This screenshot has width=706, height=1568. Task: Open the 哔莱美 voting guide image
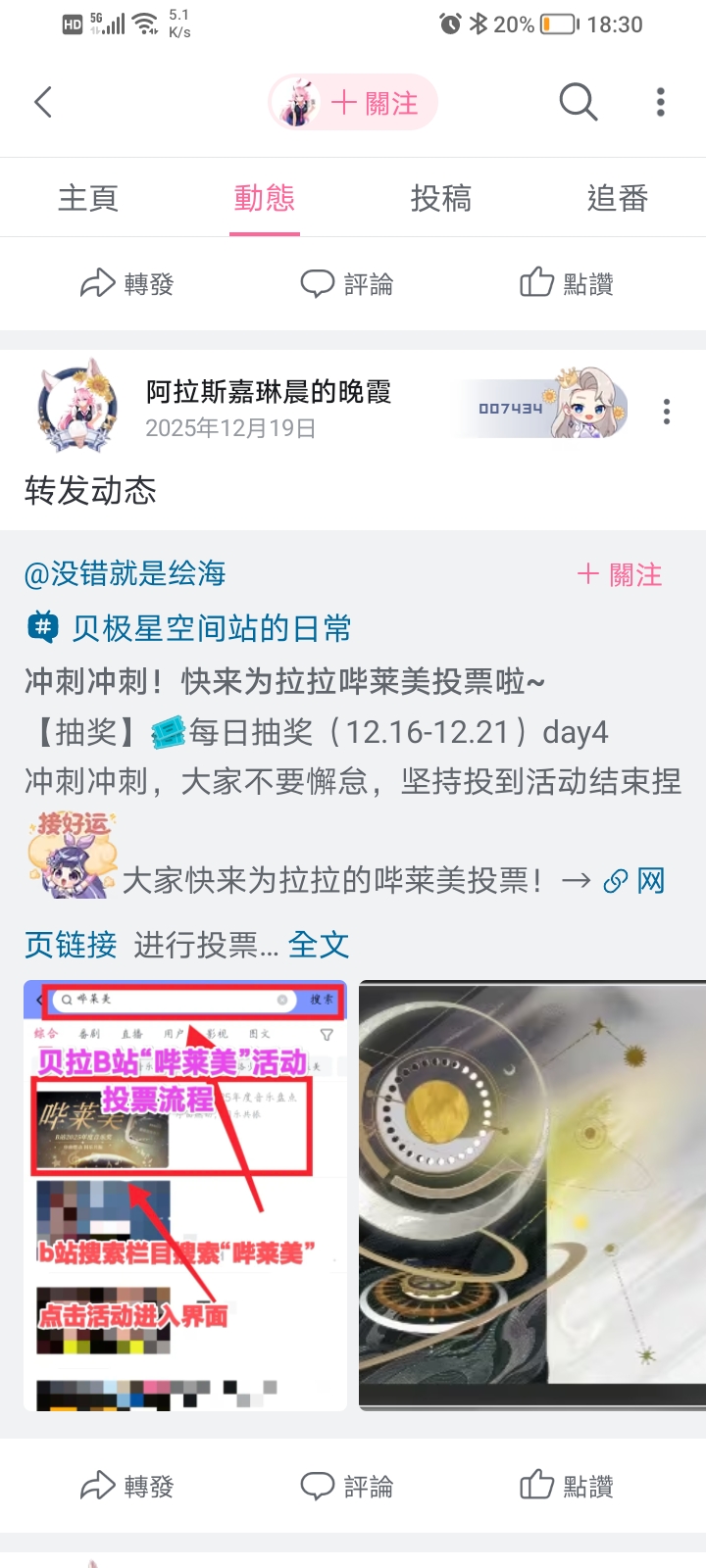click(x=185, y=1196)
